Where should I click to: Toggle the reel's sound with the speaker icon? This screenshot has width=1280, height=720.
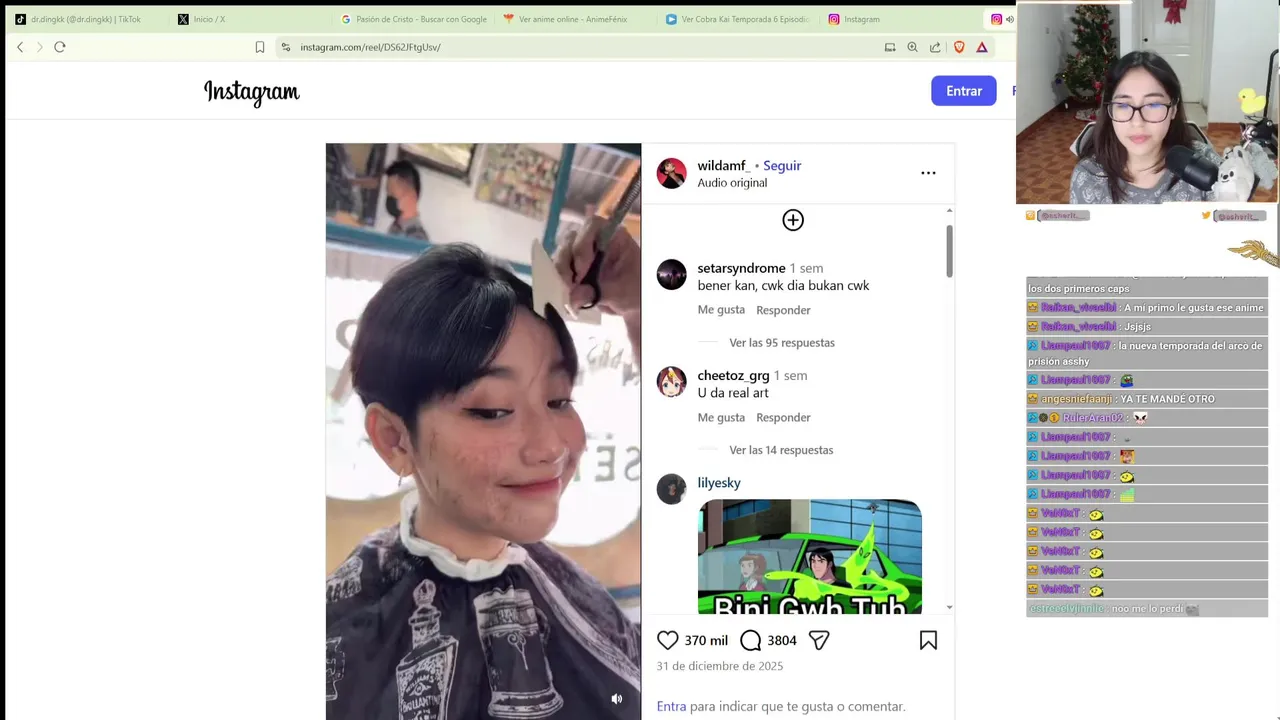tap(617, 699)
